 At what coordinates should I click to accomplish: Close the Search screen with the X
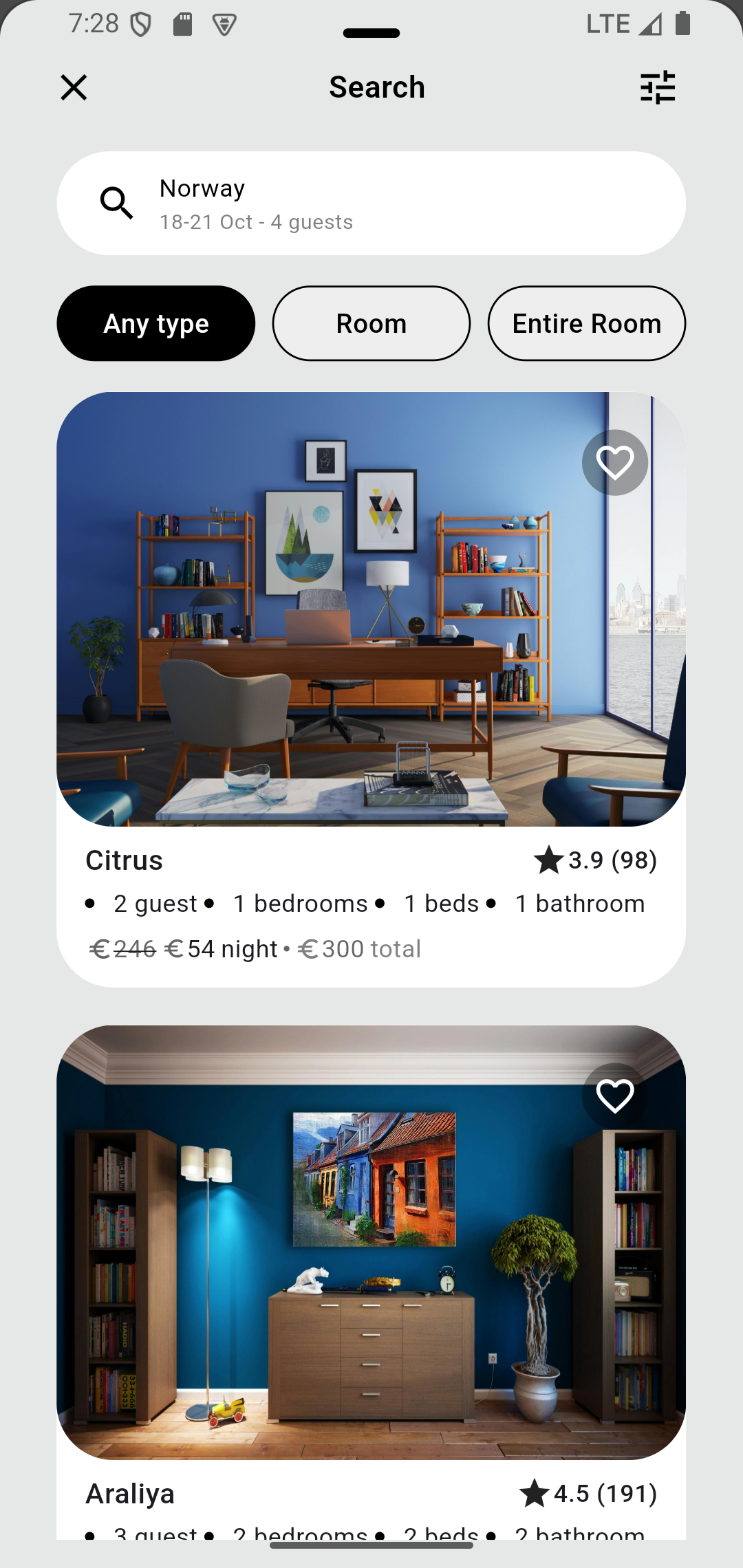pyautogui.click(x=74, y=87)
